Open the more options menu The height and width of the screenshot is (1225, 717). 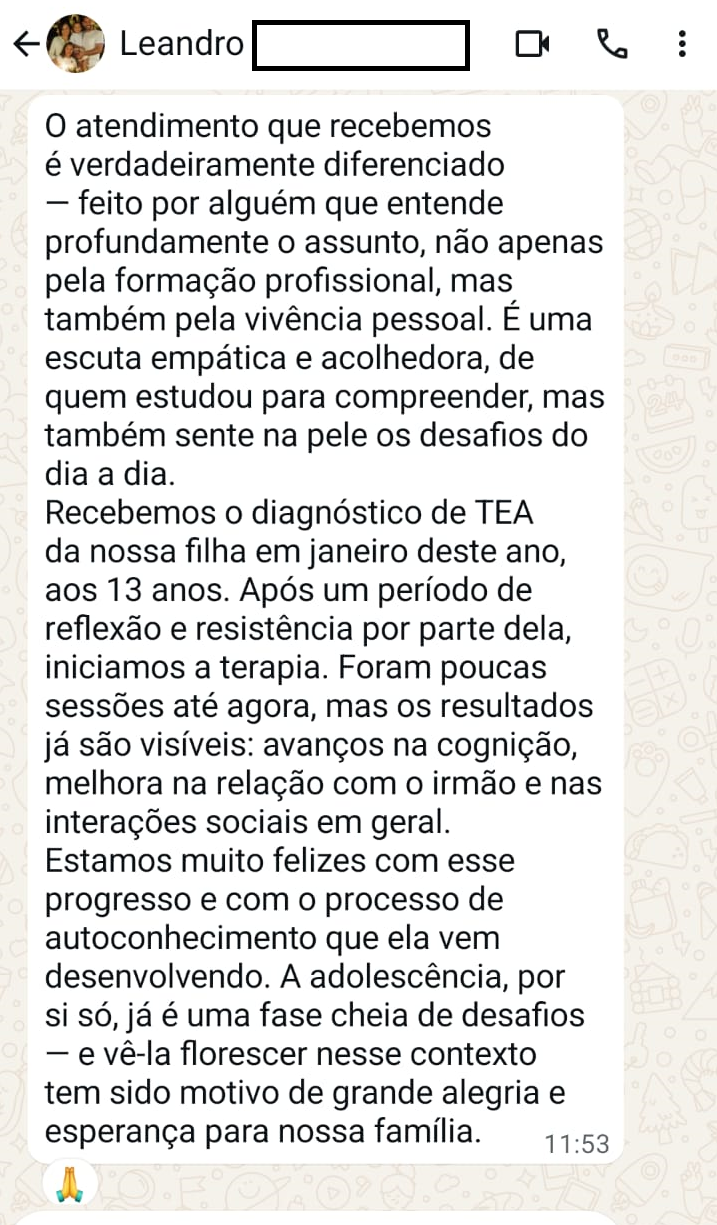click(x=682, y=44)
